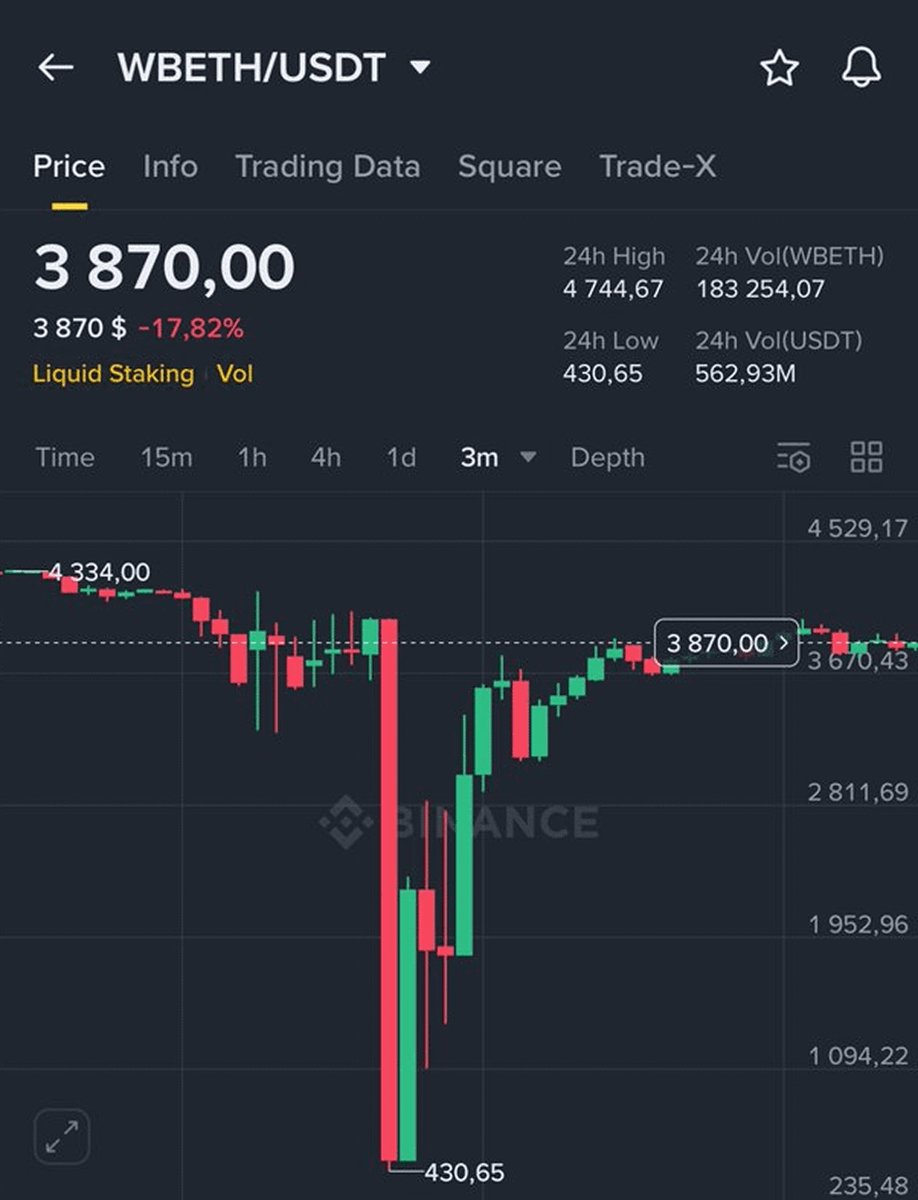Expand the 3m interval dropdown
Screen dimensions: 918x1200
click(x=498, y=457)
